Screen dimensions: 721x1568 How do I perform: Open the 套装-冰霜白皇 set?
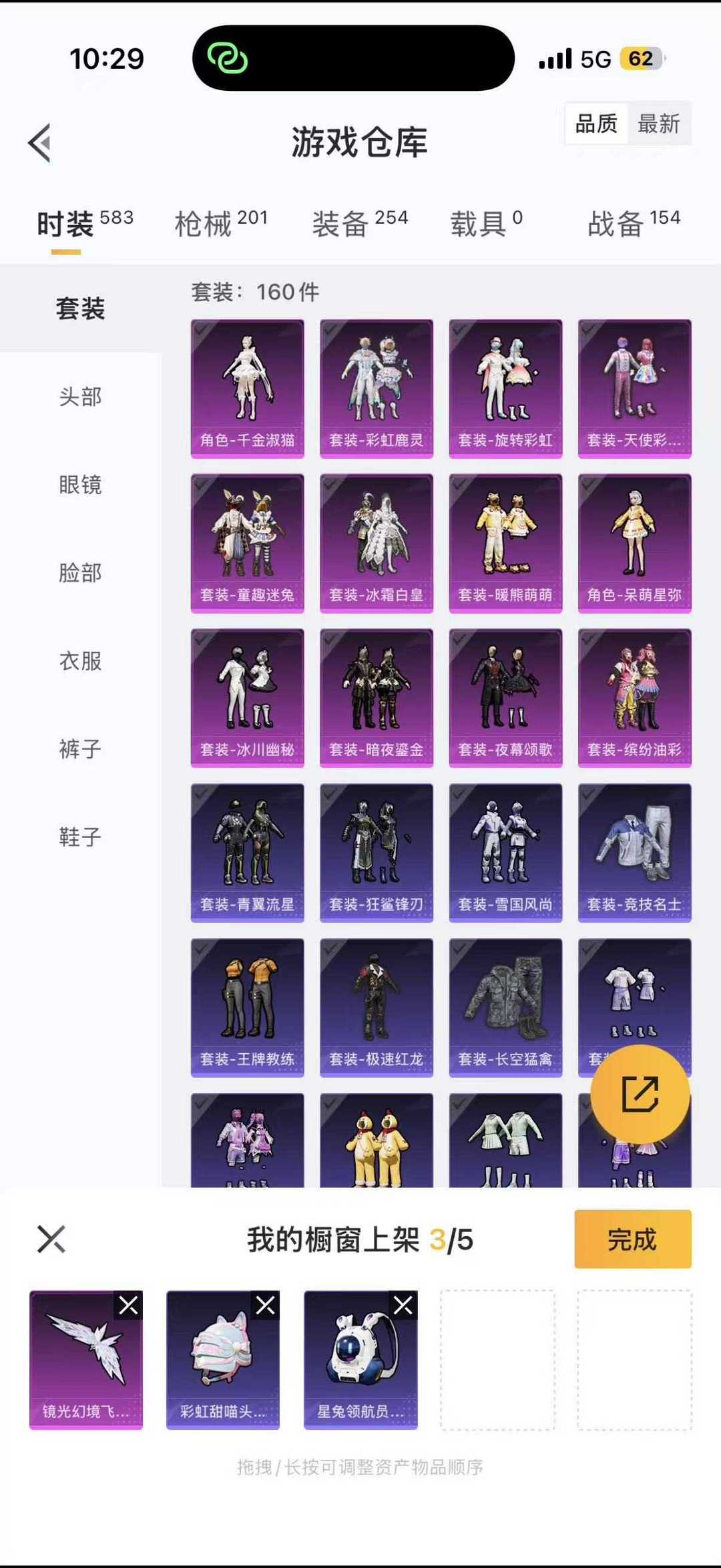pyautogui.click(x=376, y=542)
